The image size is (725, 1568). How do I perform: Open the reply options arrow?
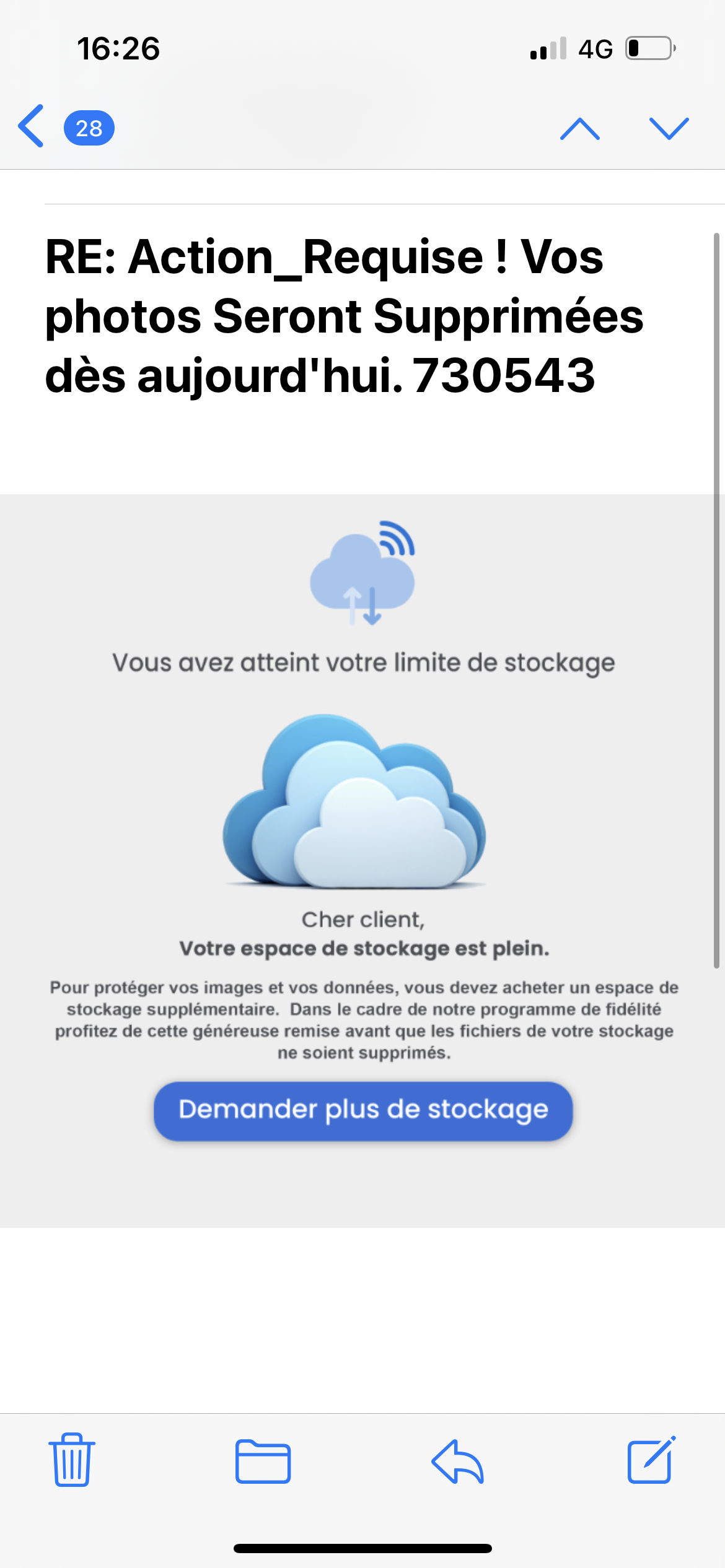click(x=457, y=1461)
